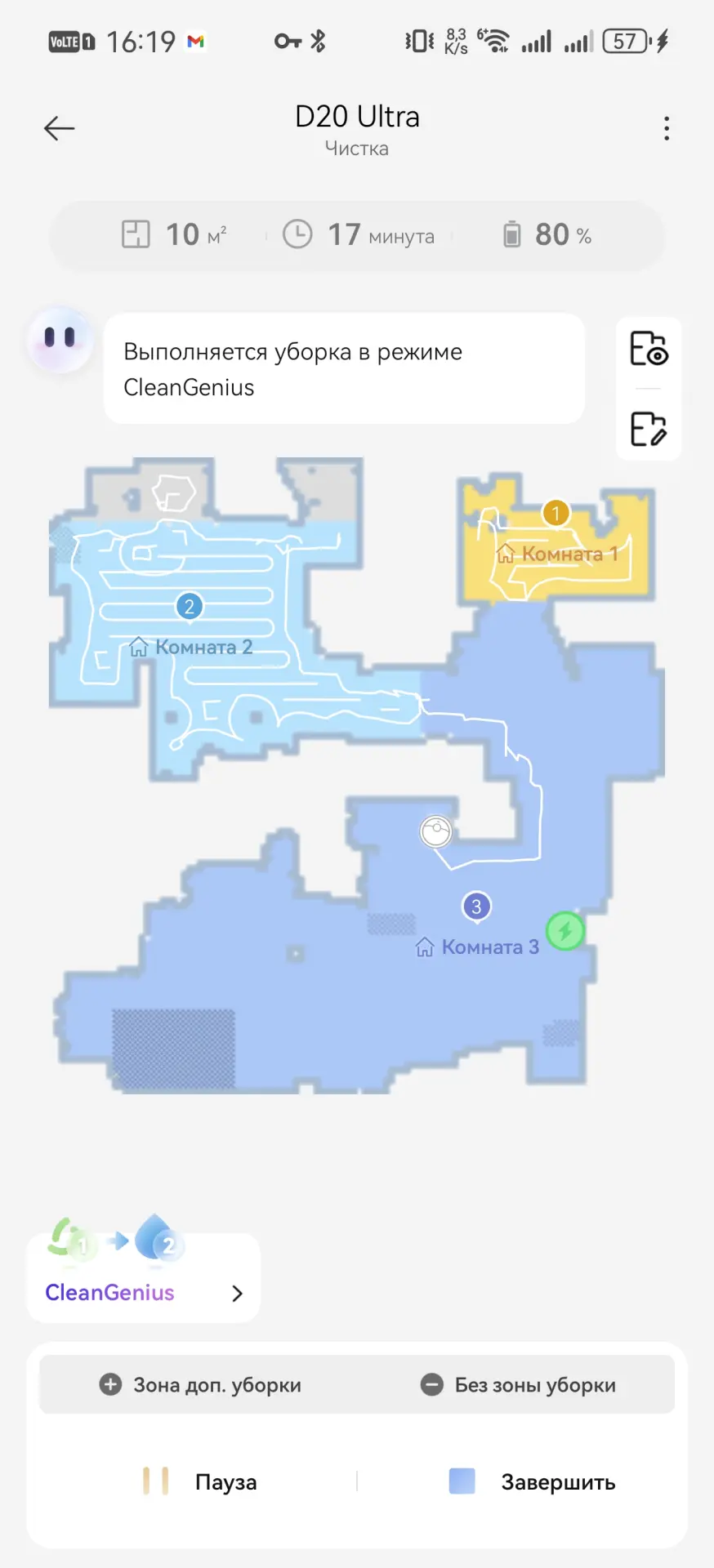Image resolution: width=714 pixels, height=1568 pixels.
Task: Tap the assistant robot face avatar
Action: tap(60, 340)
